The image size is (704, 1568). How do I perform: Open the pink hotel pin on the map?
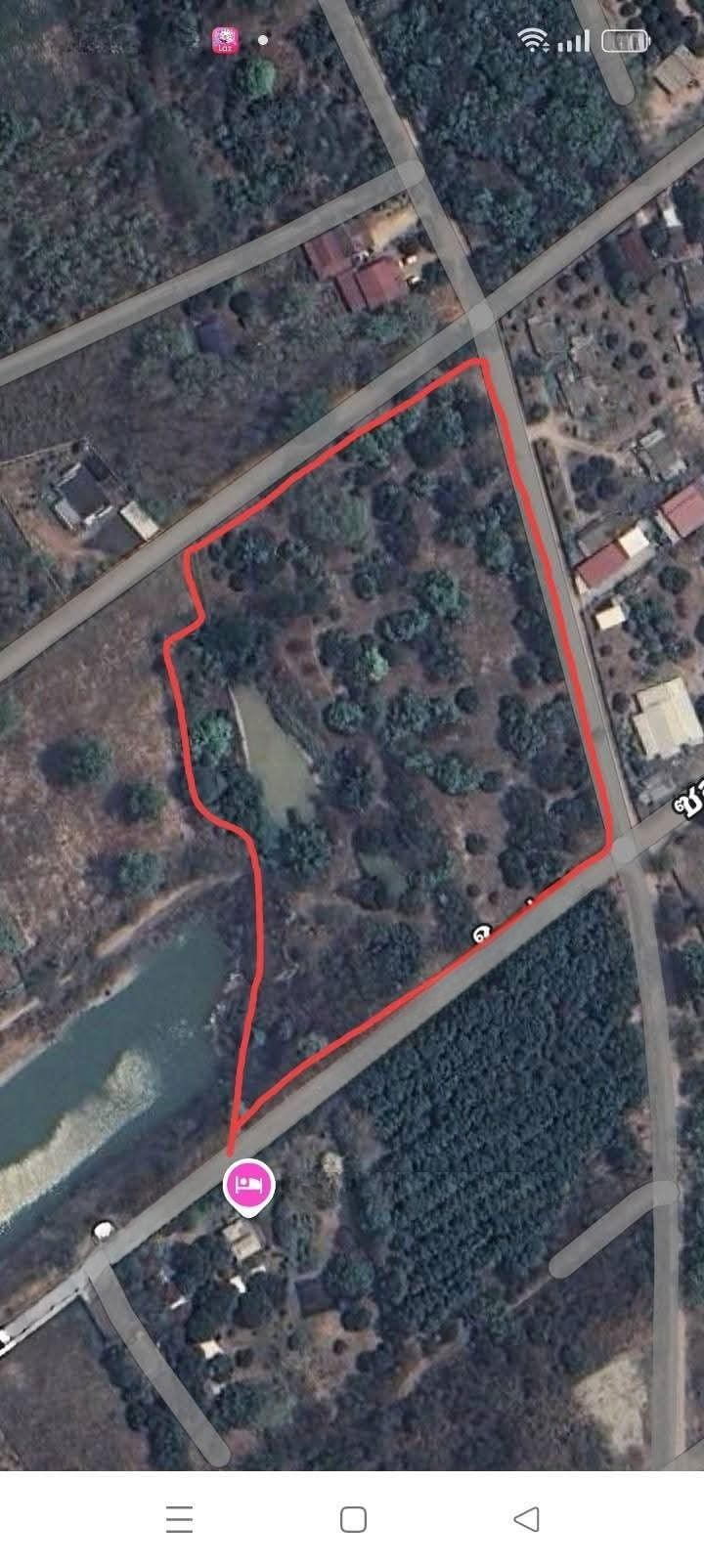tap(249, 1185)
